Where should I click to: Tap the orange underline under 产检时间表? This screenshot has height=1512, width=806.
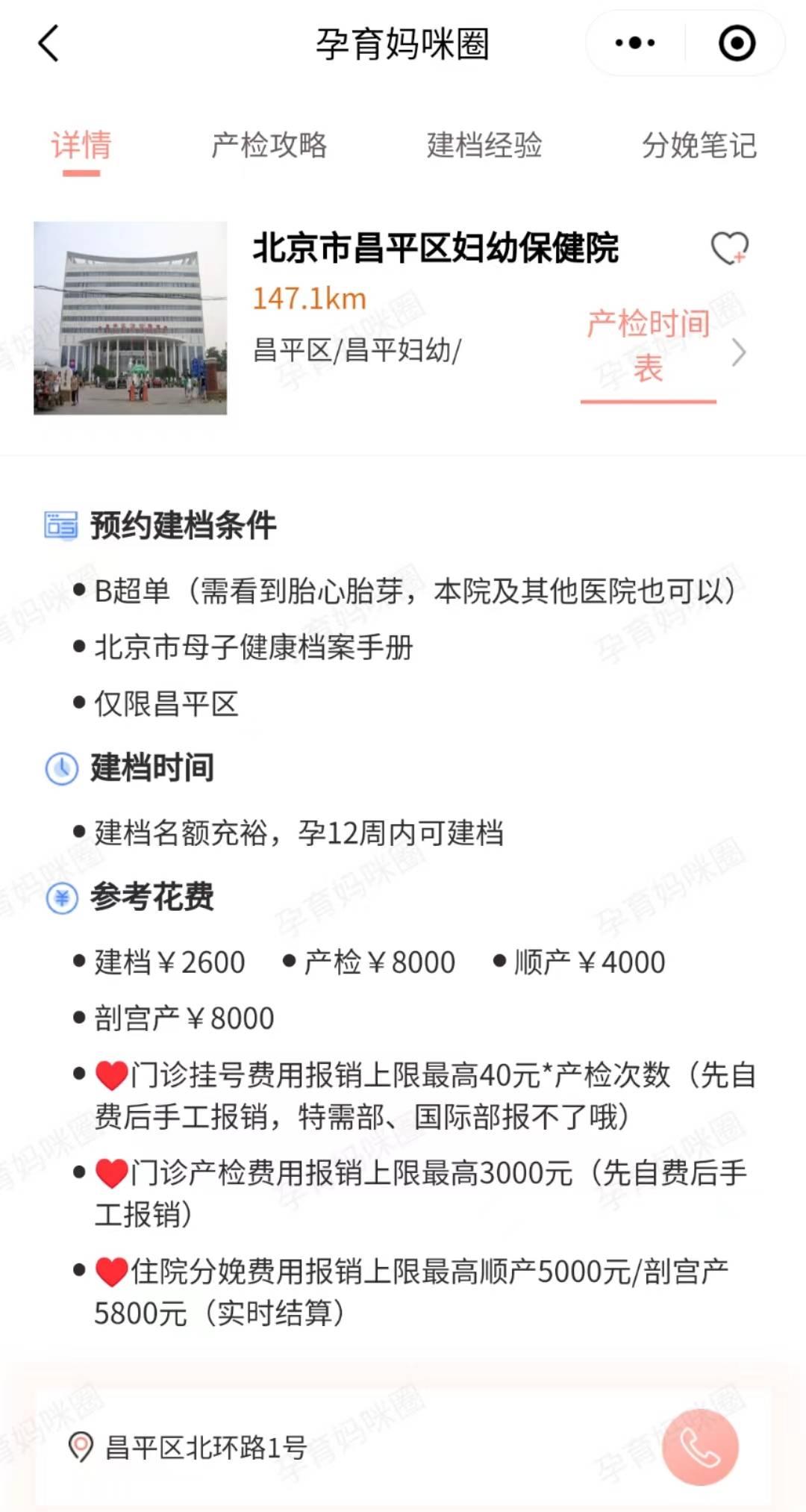pos(649,403)
